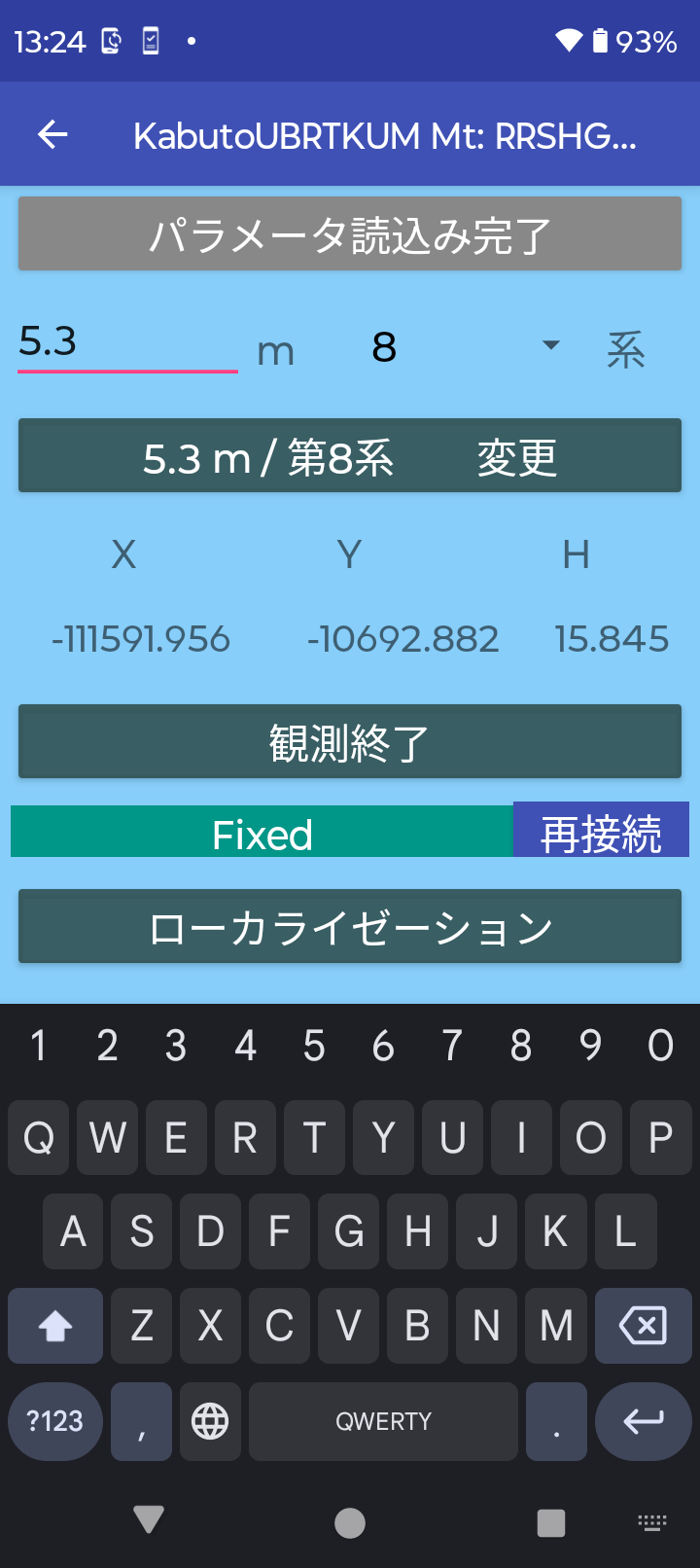This screenshot has height=1568, width=700.
Task: Tap the パラメータ読込み完了 button
Action: (350, 234)
